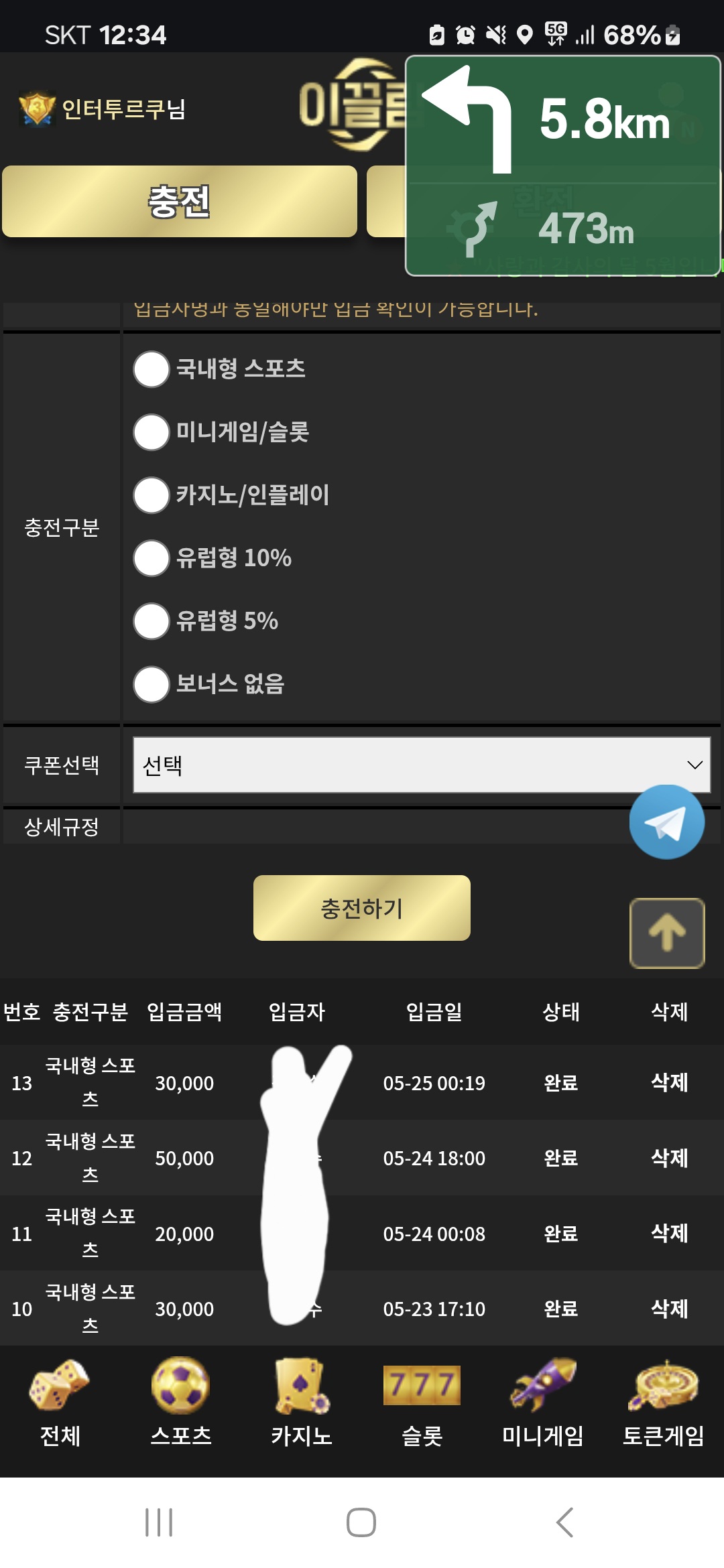Delete charge record number 12
Viewport: 724px width, 1568px height.
pyautogui.click(x=670, y=1158)
